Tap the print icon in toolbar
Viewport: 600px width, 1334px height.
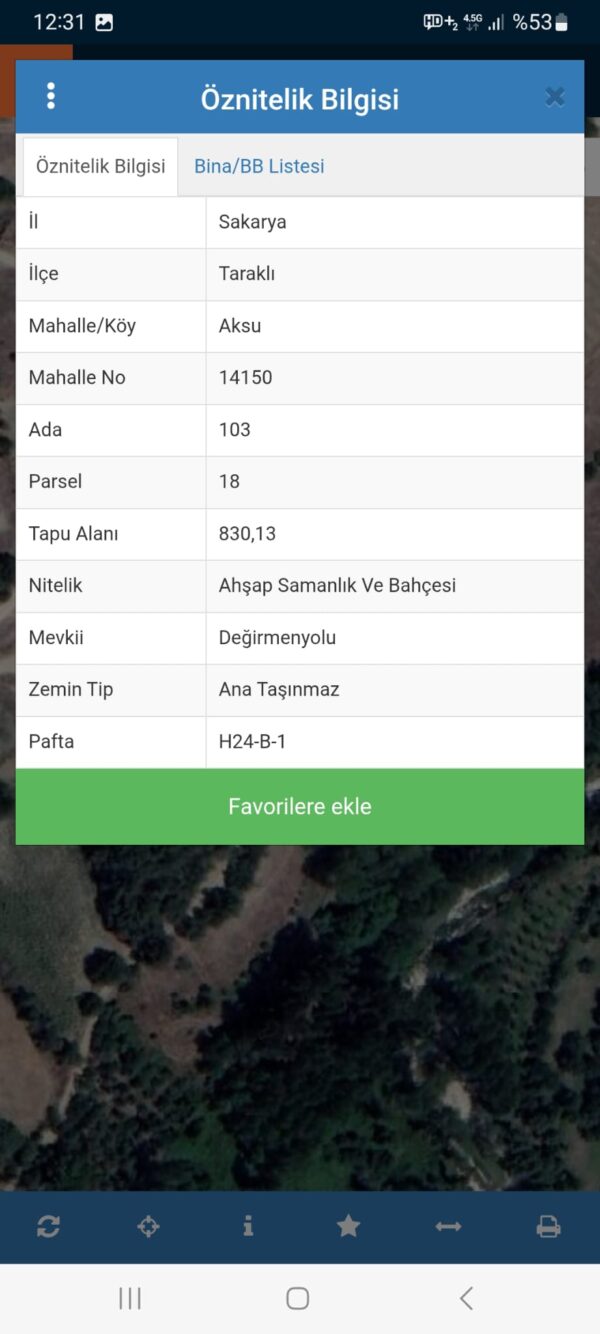tap(548, 1226)
